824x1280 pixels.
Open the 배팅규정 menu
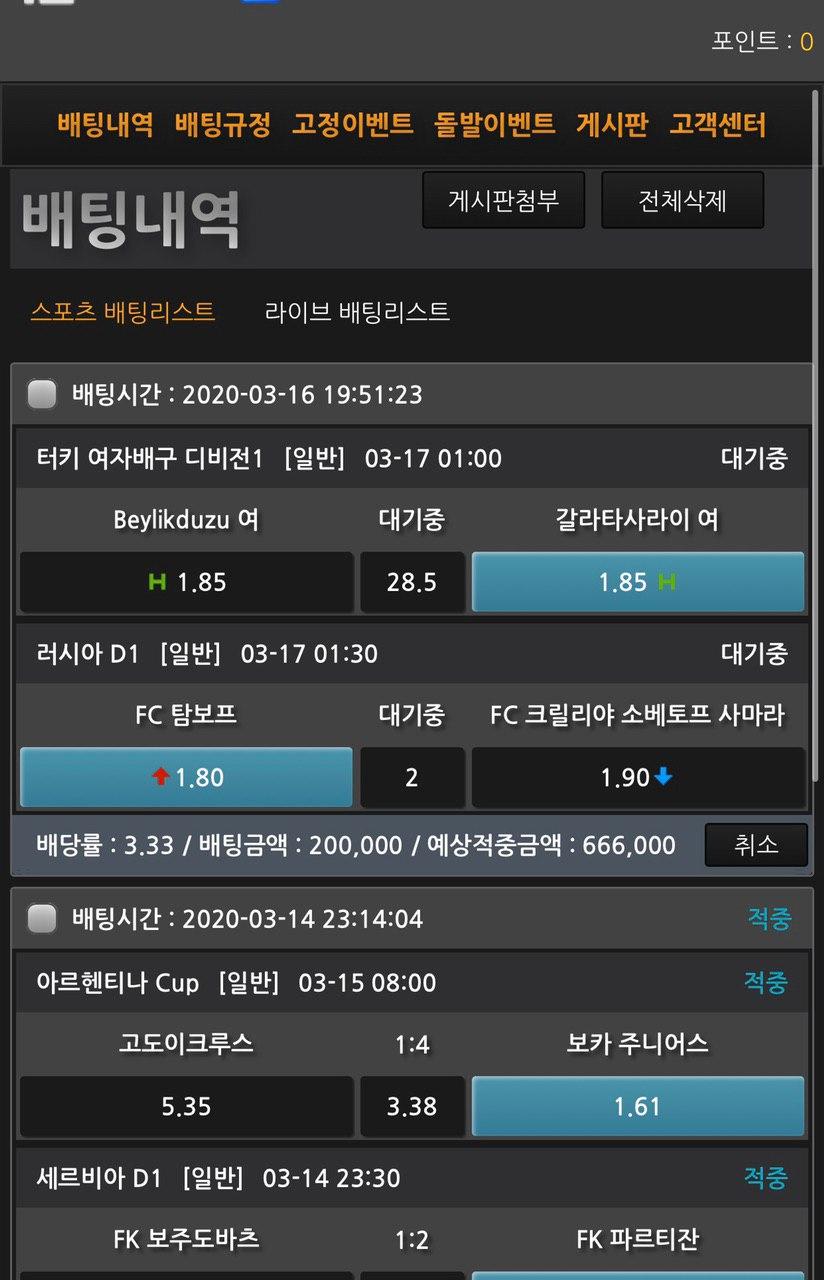click(x=222, y=125)
